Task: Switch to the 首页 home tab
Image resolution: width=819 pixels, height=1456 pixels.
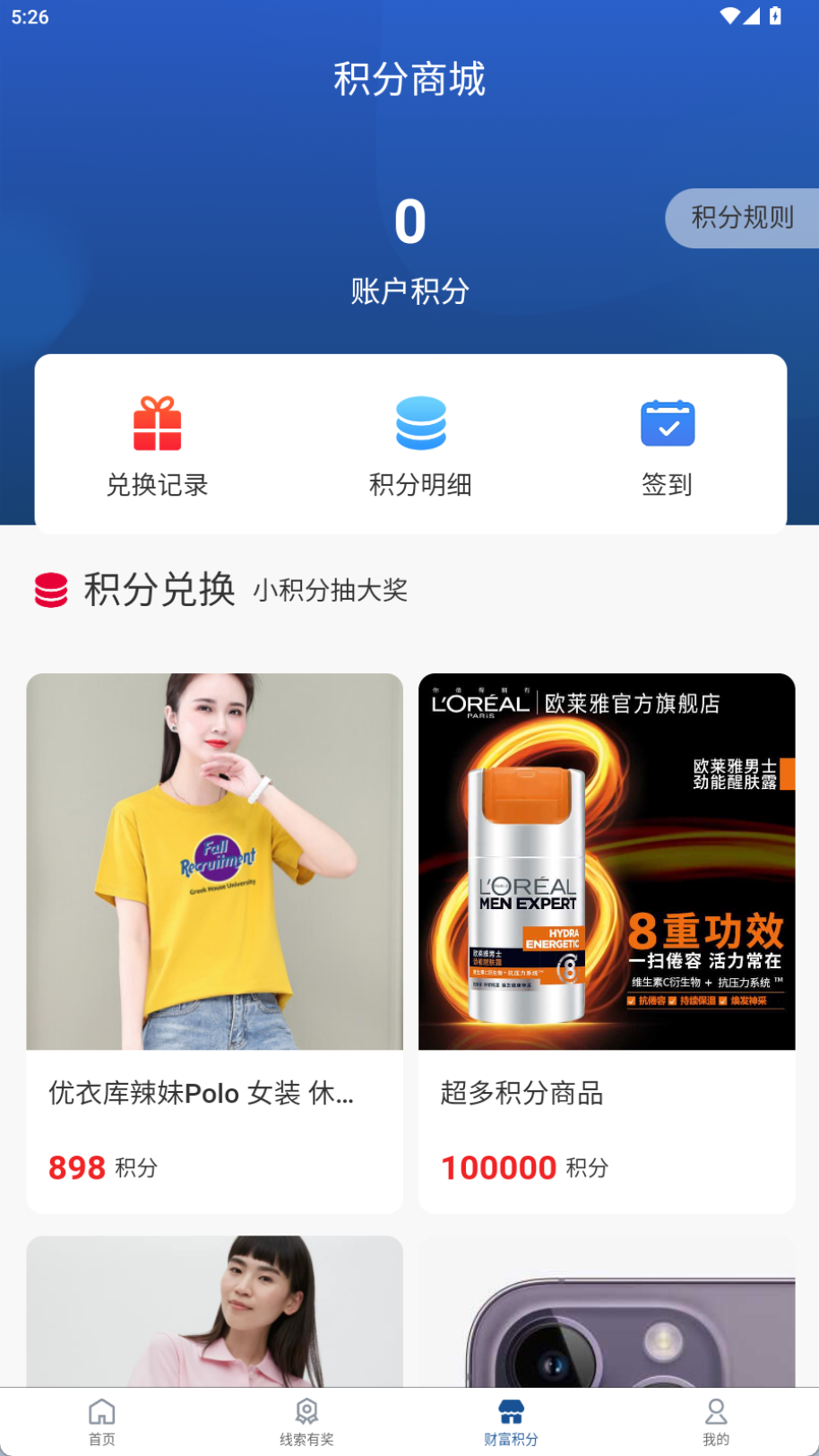Action: tap(102, 1422)
